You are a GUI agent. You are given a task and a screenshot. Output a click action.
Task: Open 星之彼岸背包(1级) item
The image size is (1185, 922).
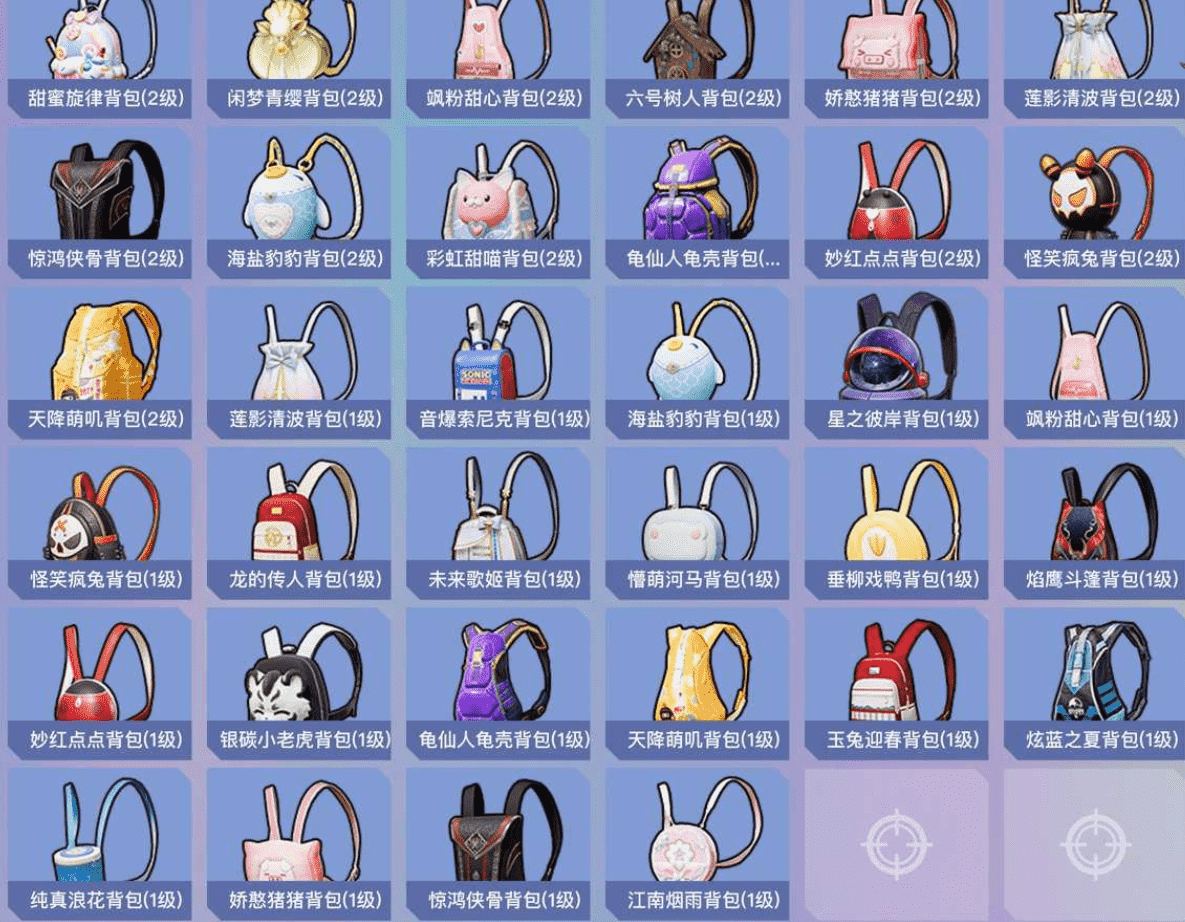896,360
